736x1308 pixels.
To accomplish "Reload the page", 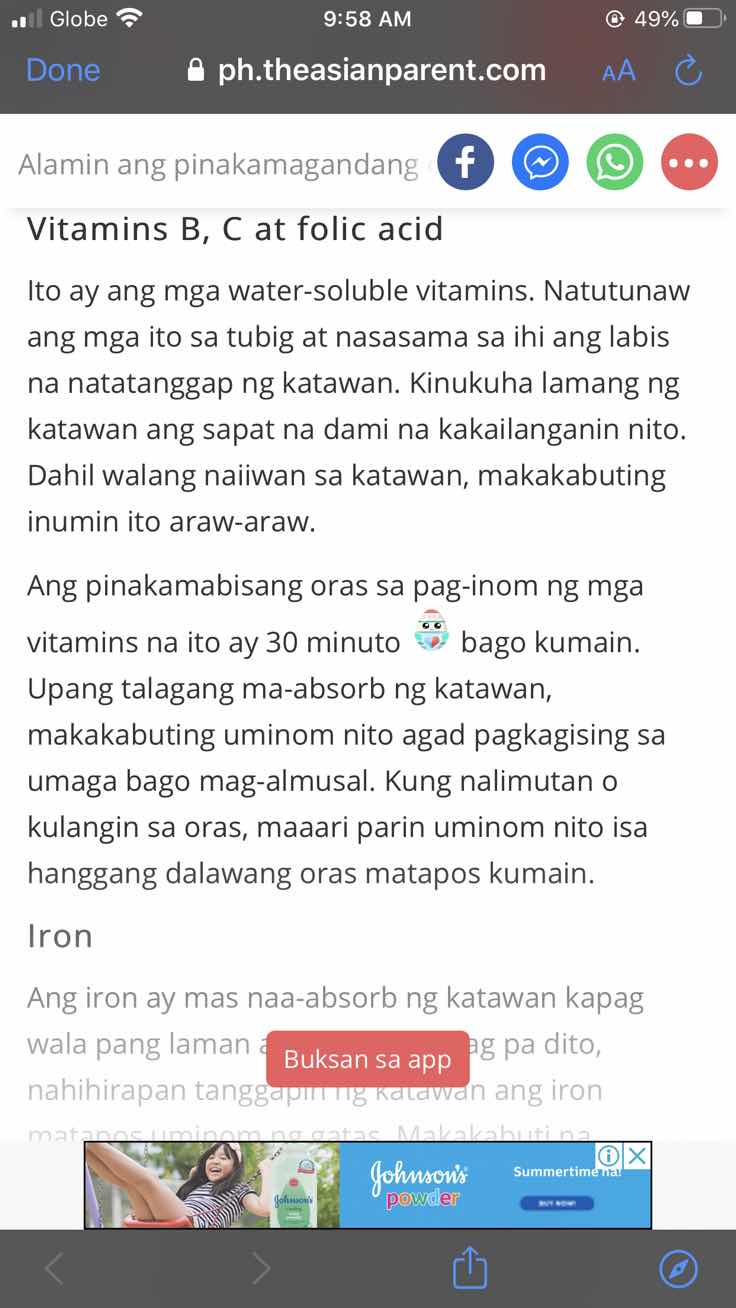I will (x=688, y=70).
